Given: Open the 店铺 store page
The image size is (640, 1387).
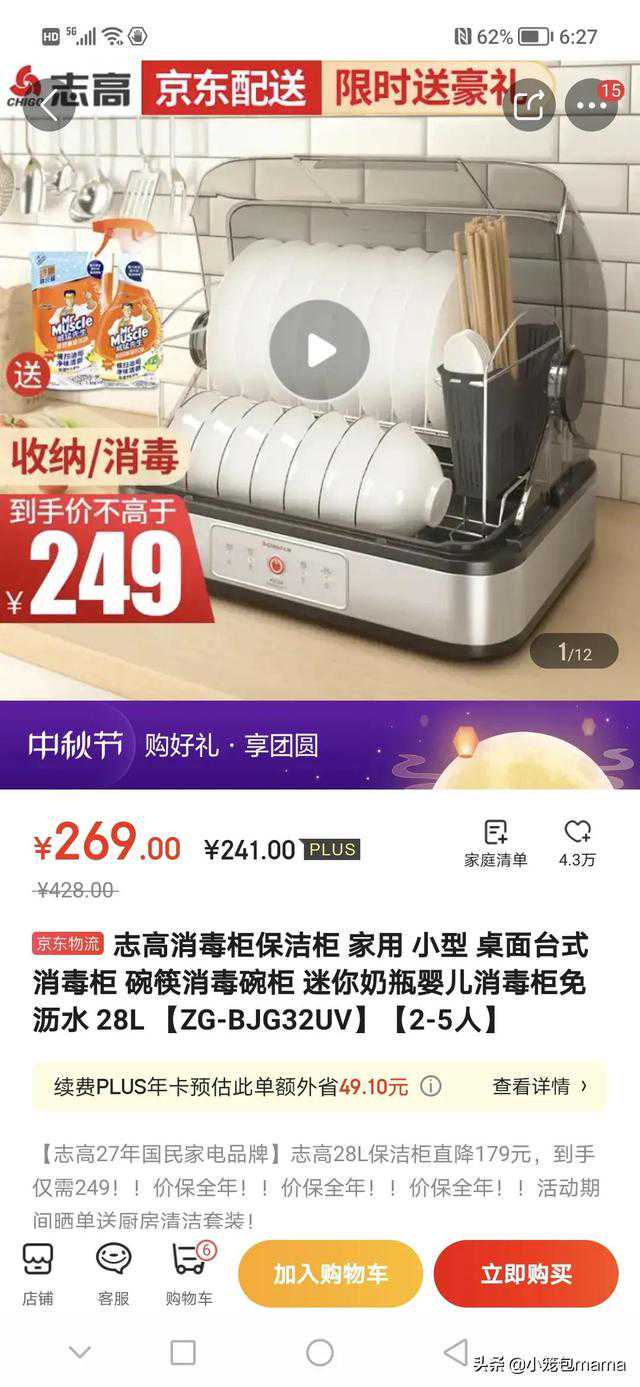Looking at the screenshot, I should click(38, 1273).
